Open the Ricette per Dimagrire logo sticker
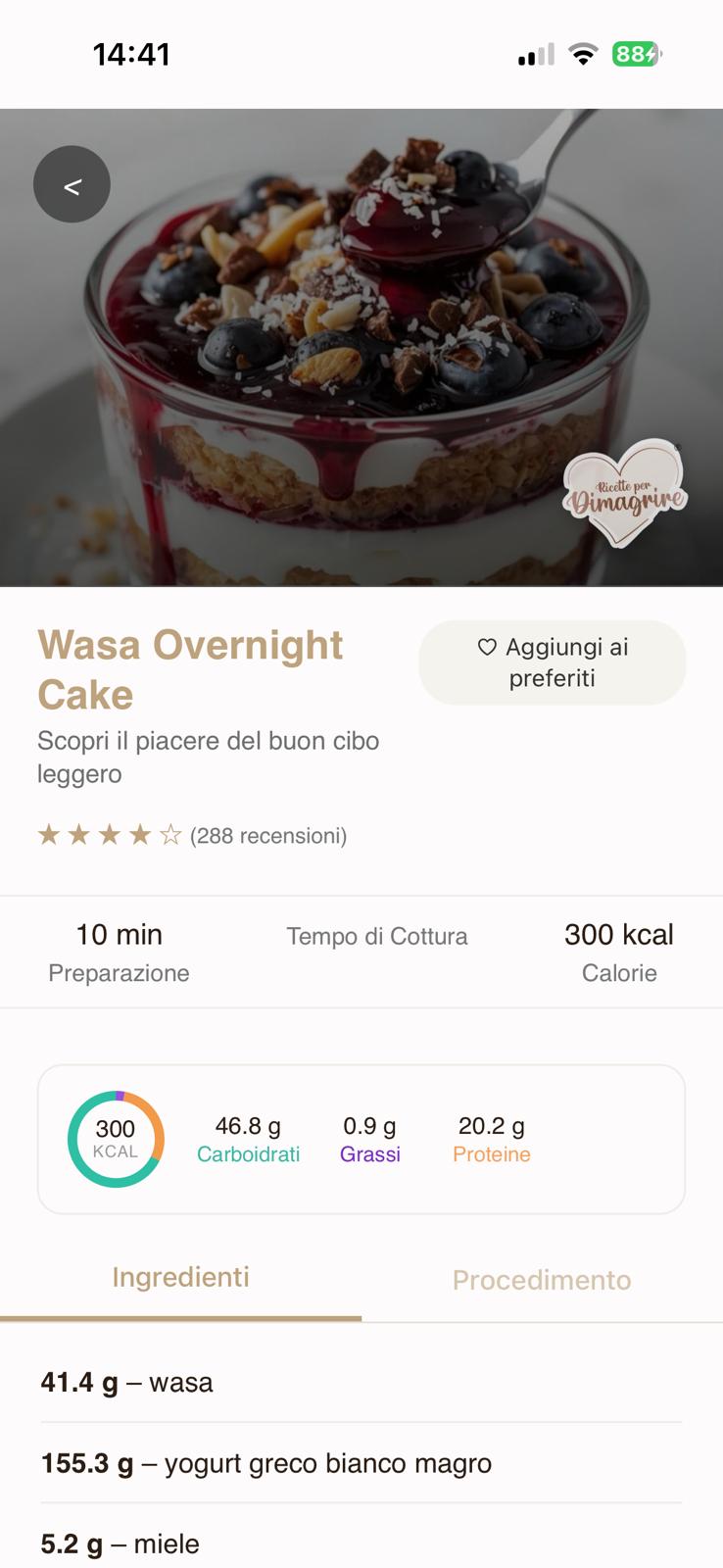 (x=624, y=495)
